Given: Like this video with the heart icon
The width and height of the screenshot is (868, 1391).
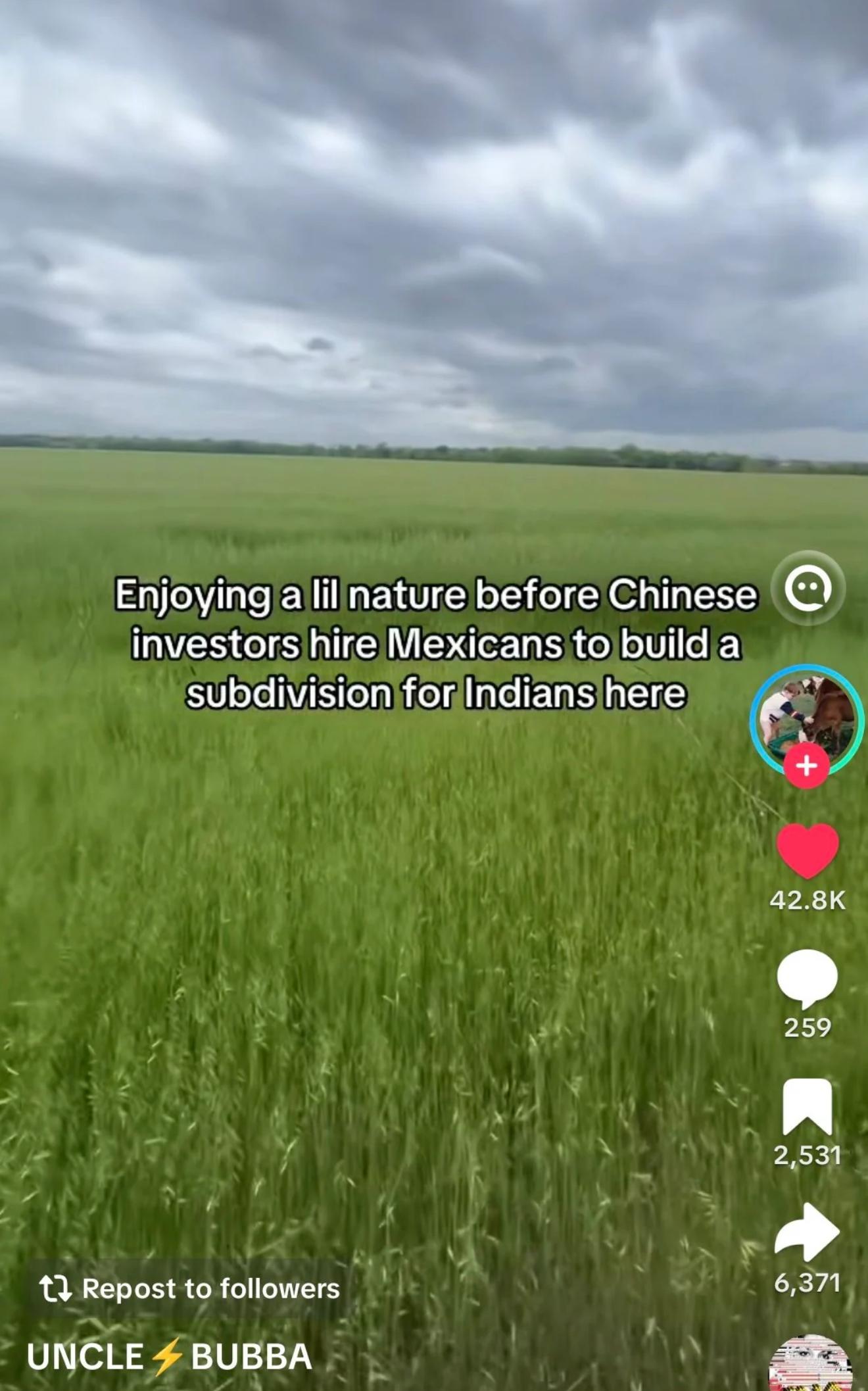Looking at the screenshot, I should (807, 850).
